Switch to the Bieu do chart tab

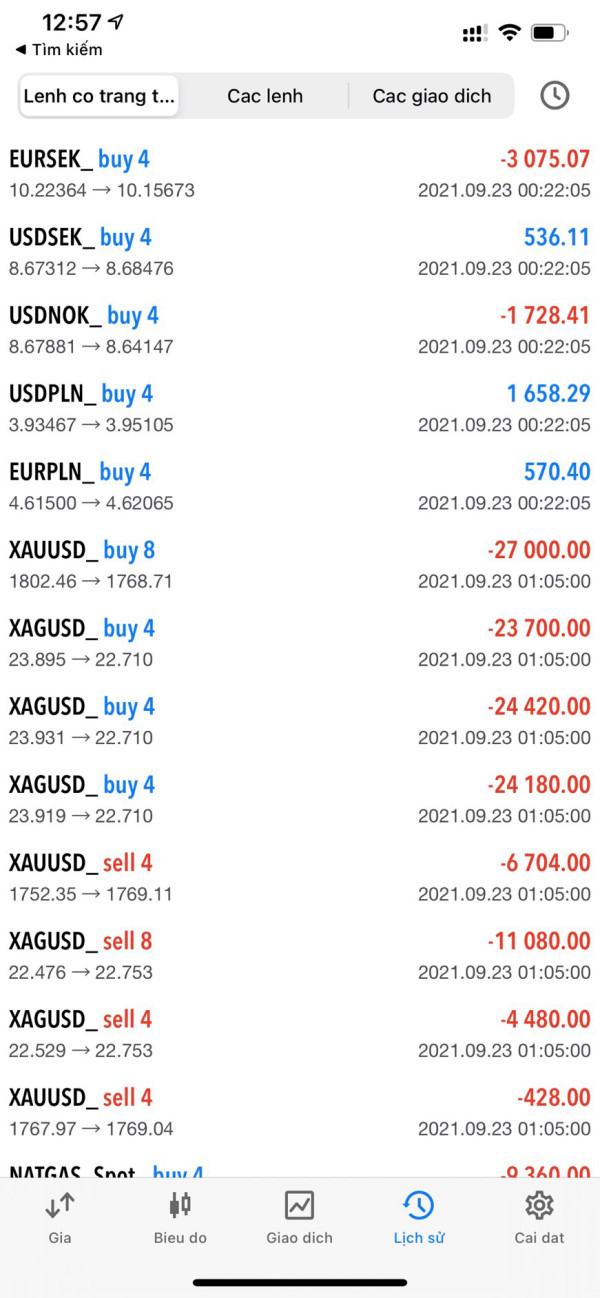tap(180, 1217)
